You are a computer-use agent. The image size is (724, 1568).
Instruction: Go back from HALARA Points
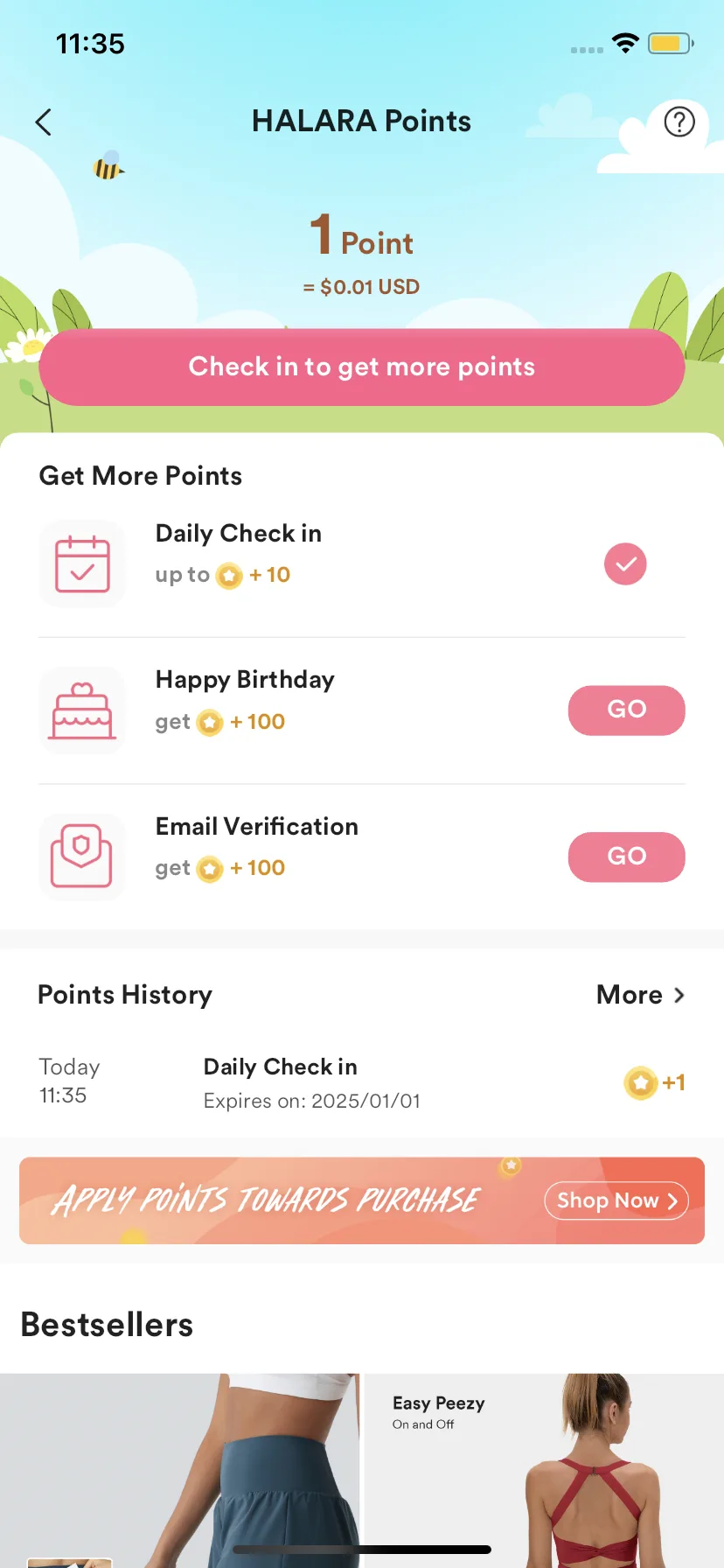click(x=44, y=122)
